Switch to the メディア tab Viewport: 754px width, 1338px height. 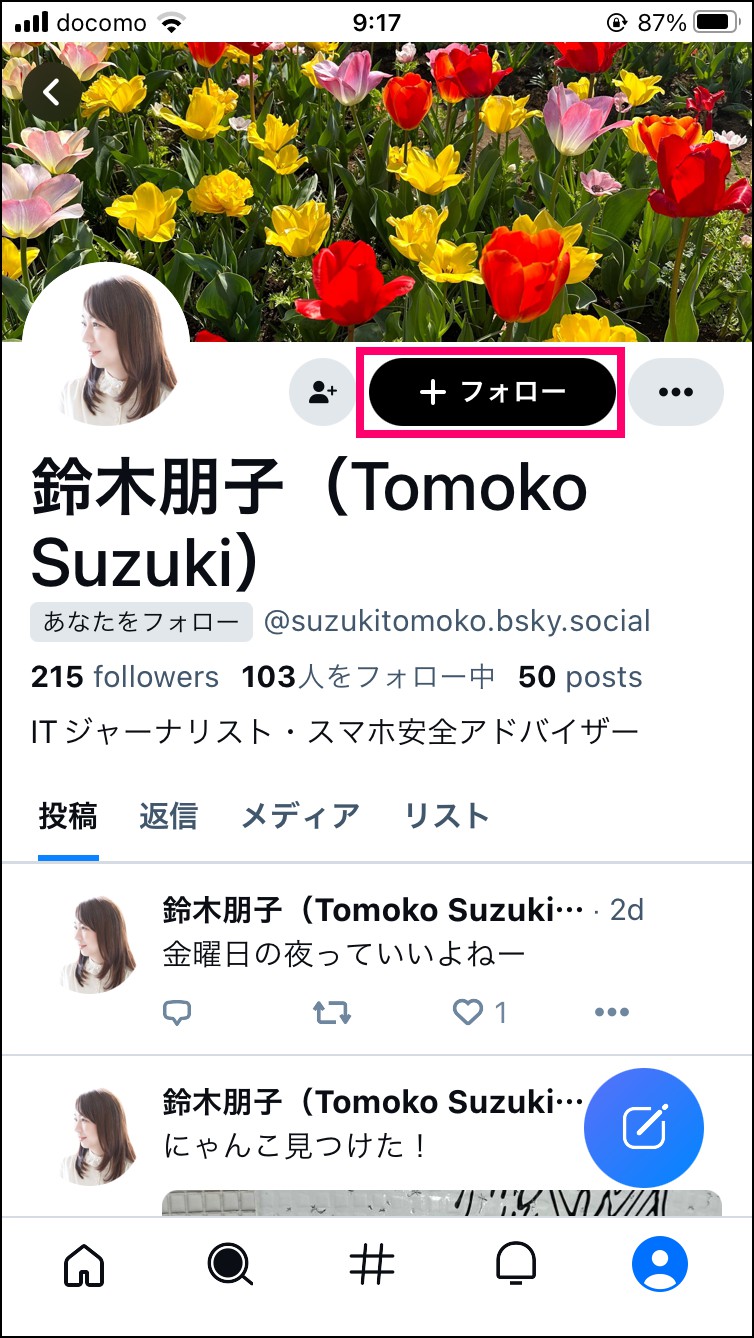(300, 816)
